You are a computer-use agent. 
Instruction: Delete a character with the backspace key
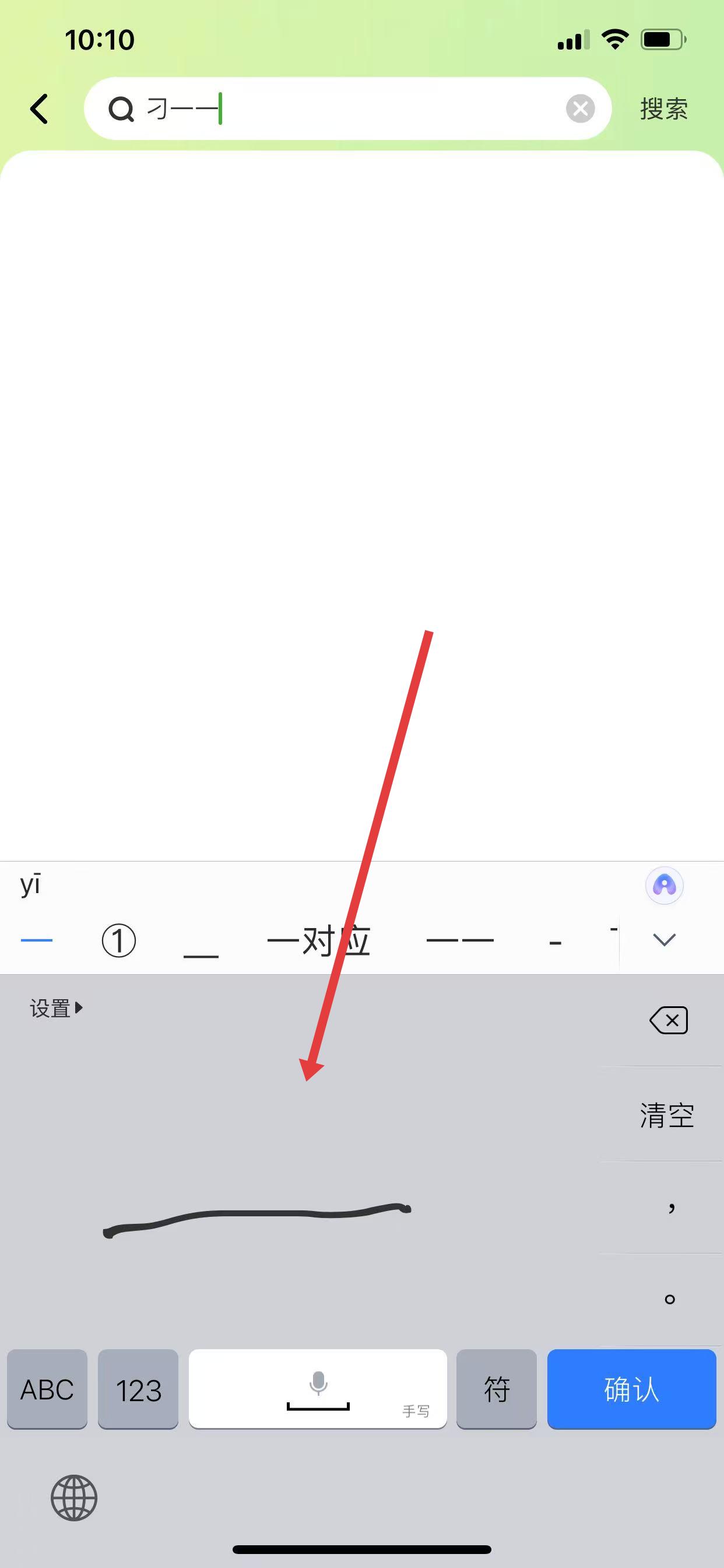[x=668, y=1020]
